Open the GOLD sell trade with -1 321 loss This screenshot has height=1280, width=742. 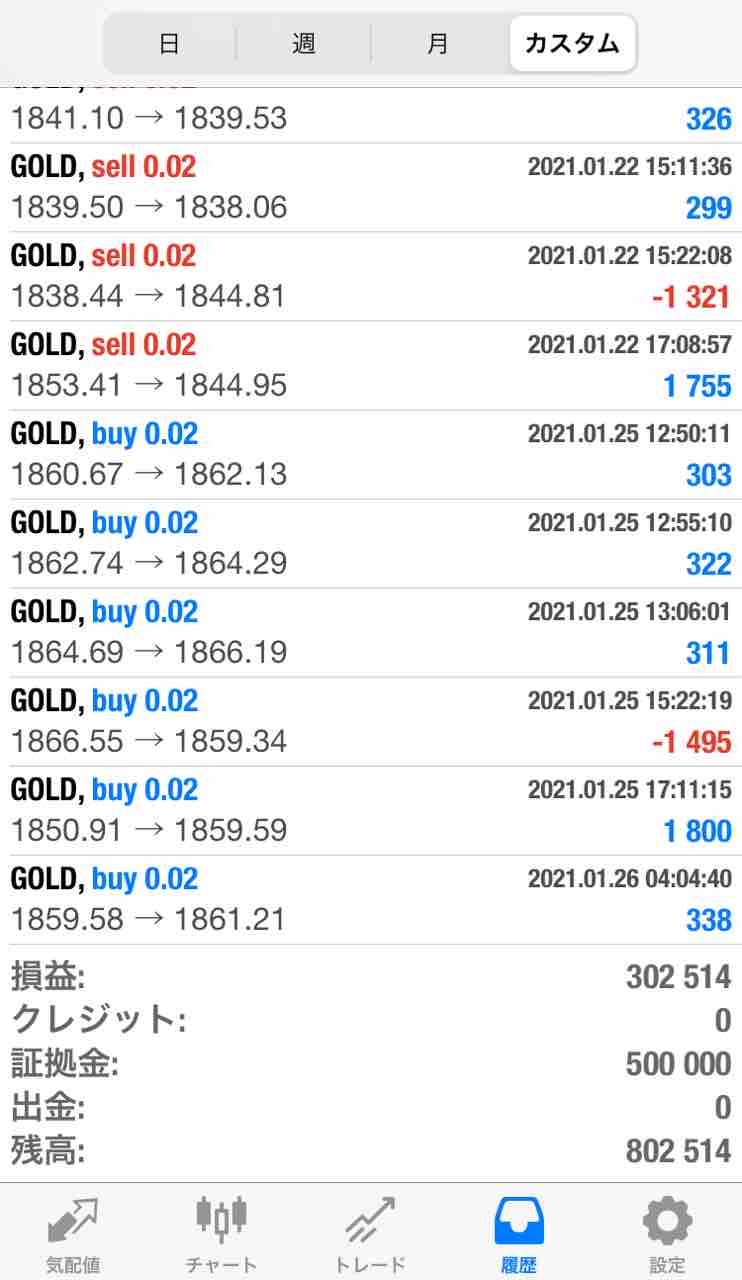[370, 277]
